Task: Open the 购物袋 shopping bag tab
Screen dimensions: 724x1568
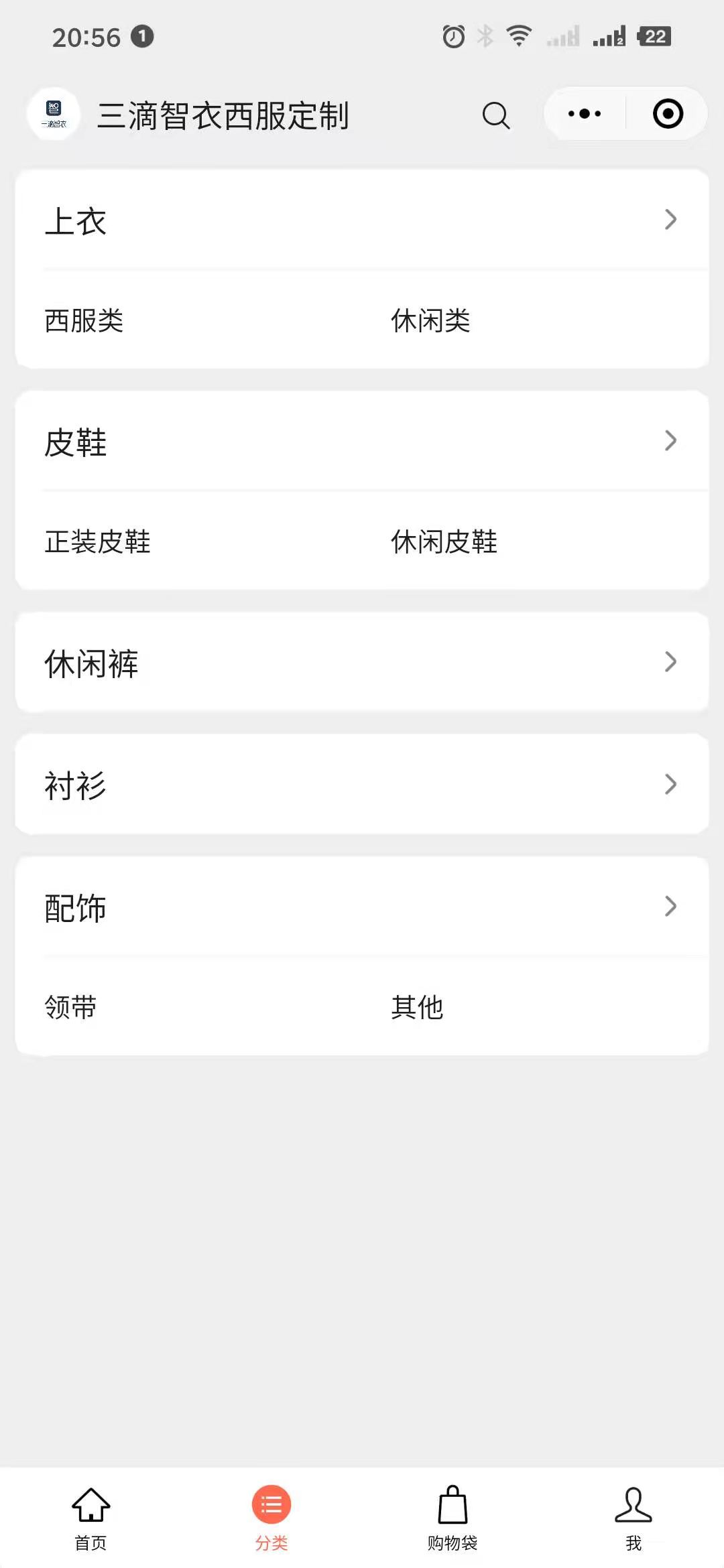Action: 452,1518
